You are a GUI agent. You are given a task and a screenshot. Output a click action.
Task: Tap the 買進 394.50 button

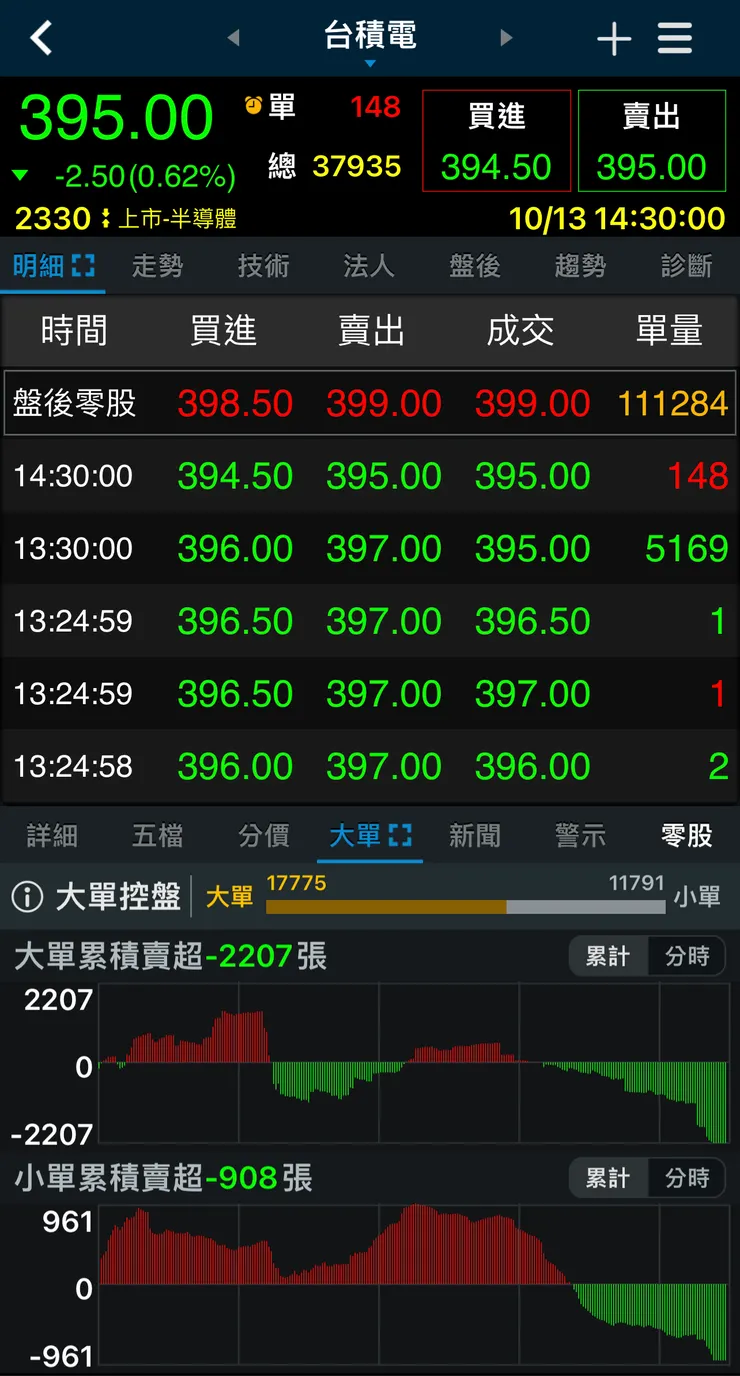point(496,140)
